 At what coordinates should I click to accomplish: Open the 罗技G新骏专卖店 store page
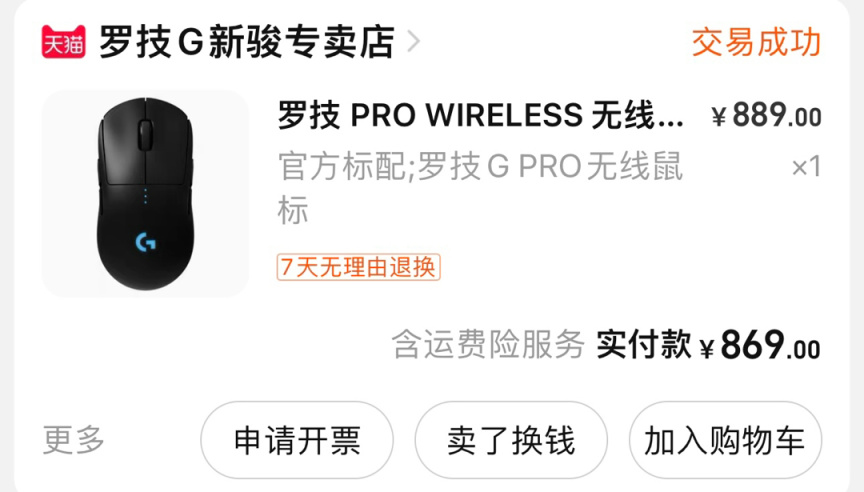246,42
